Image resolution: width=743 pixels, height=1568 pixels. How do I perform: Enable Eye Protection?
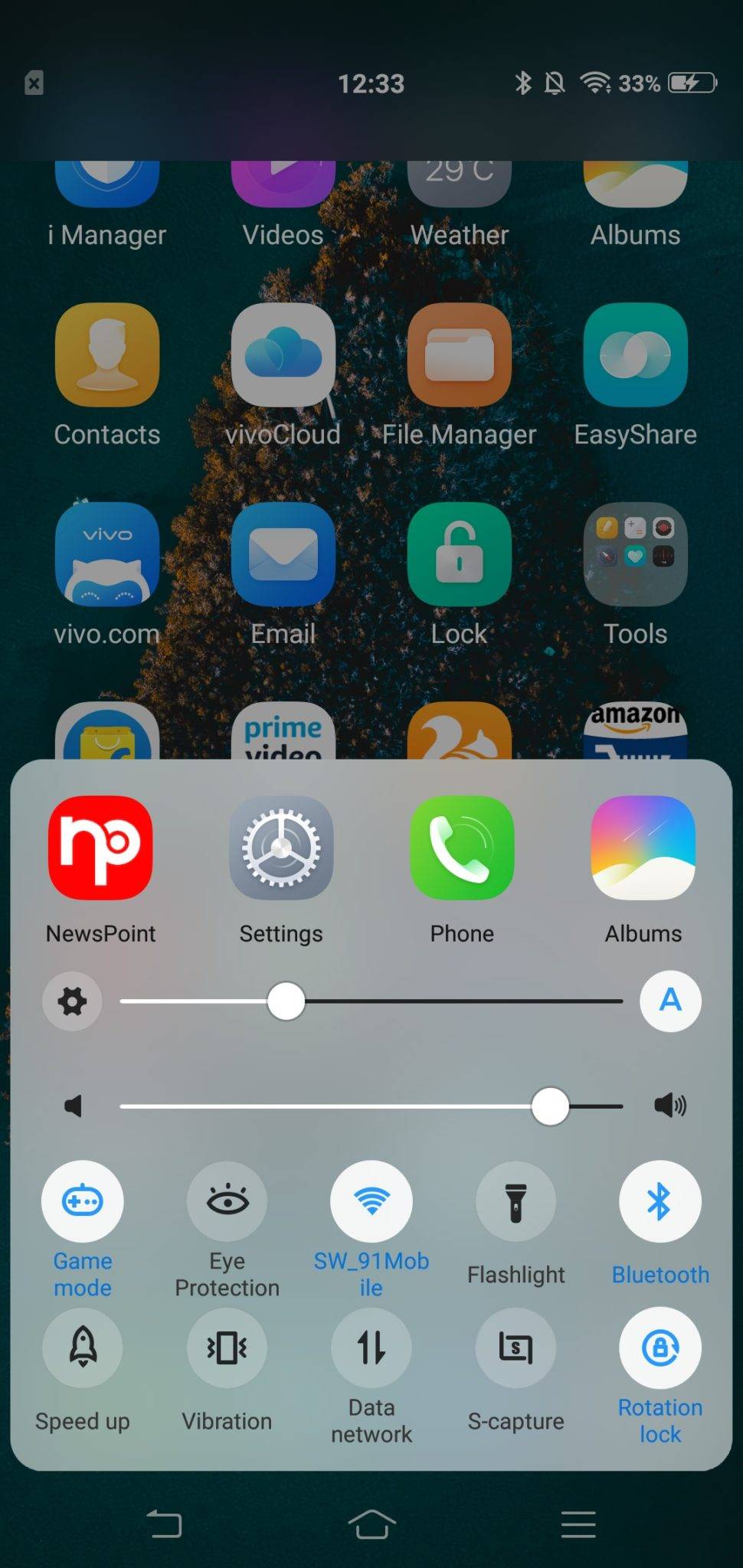click(227, 1201)
